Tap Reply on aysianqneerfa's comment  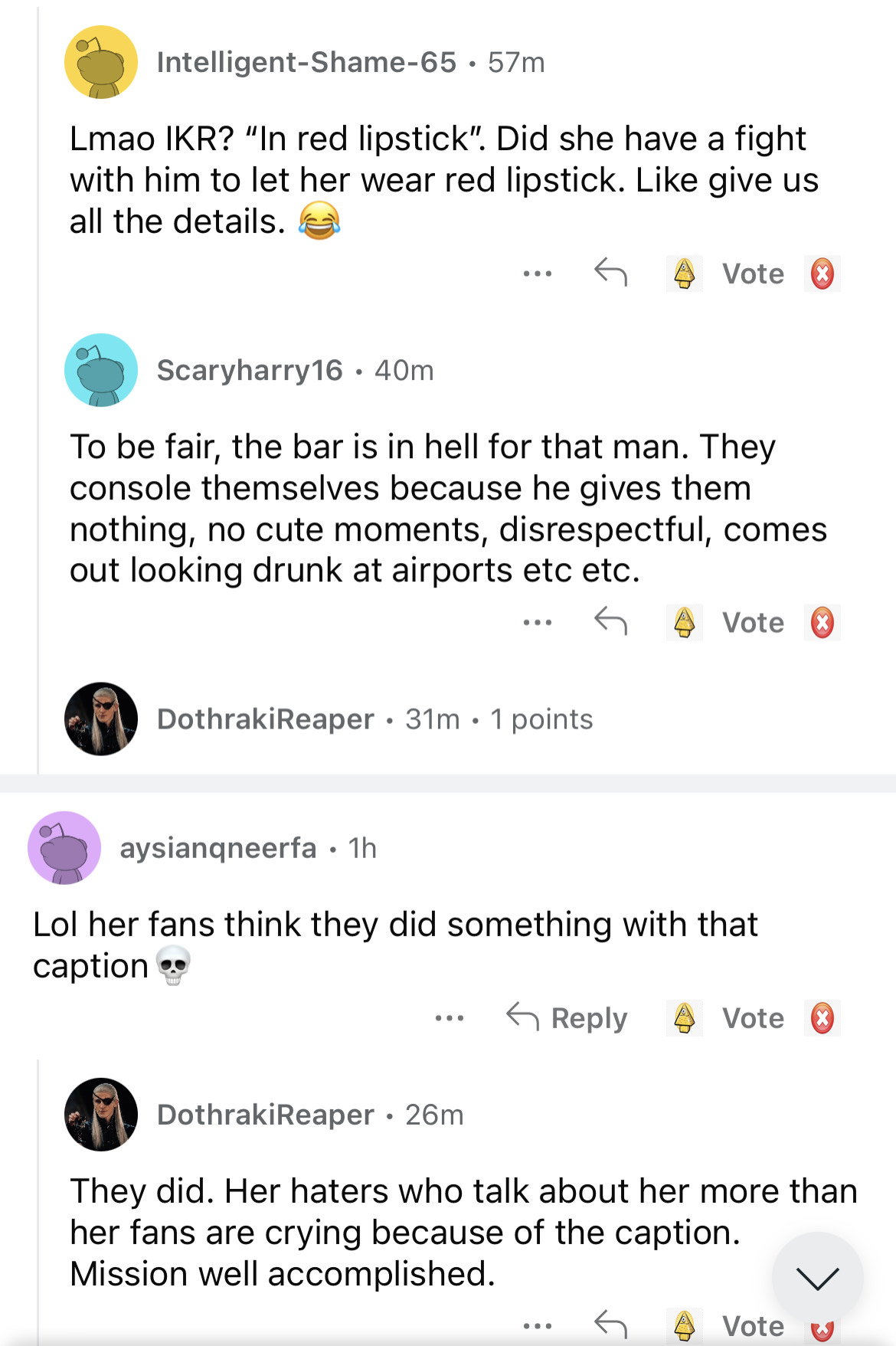567,1018
